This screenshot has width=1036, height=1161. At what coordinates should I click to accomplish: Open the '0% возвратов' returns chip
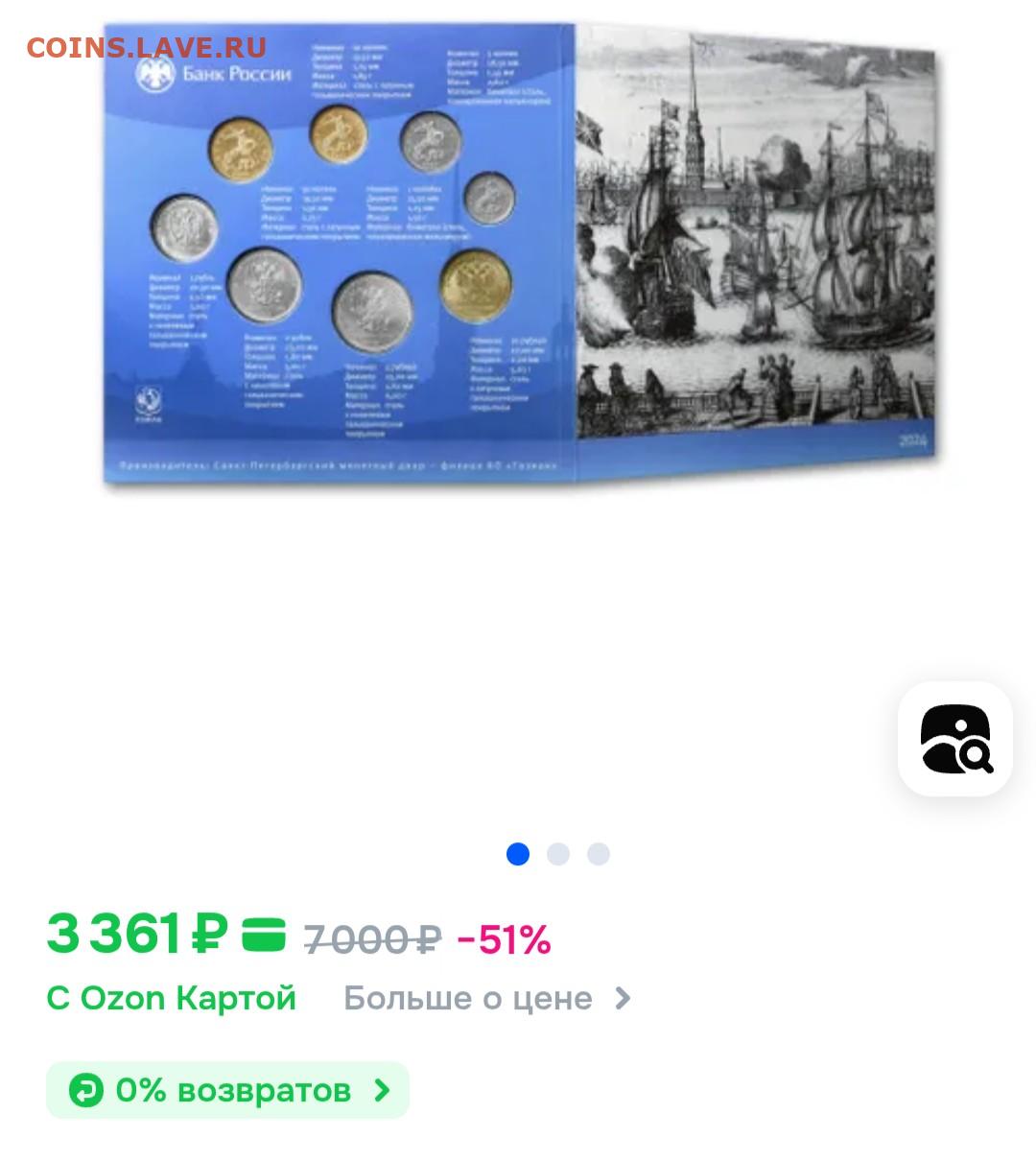coord(228,1090)
